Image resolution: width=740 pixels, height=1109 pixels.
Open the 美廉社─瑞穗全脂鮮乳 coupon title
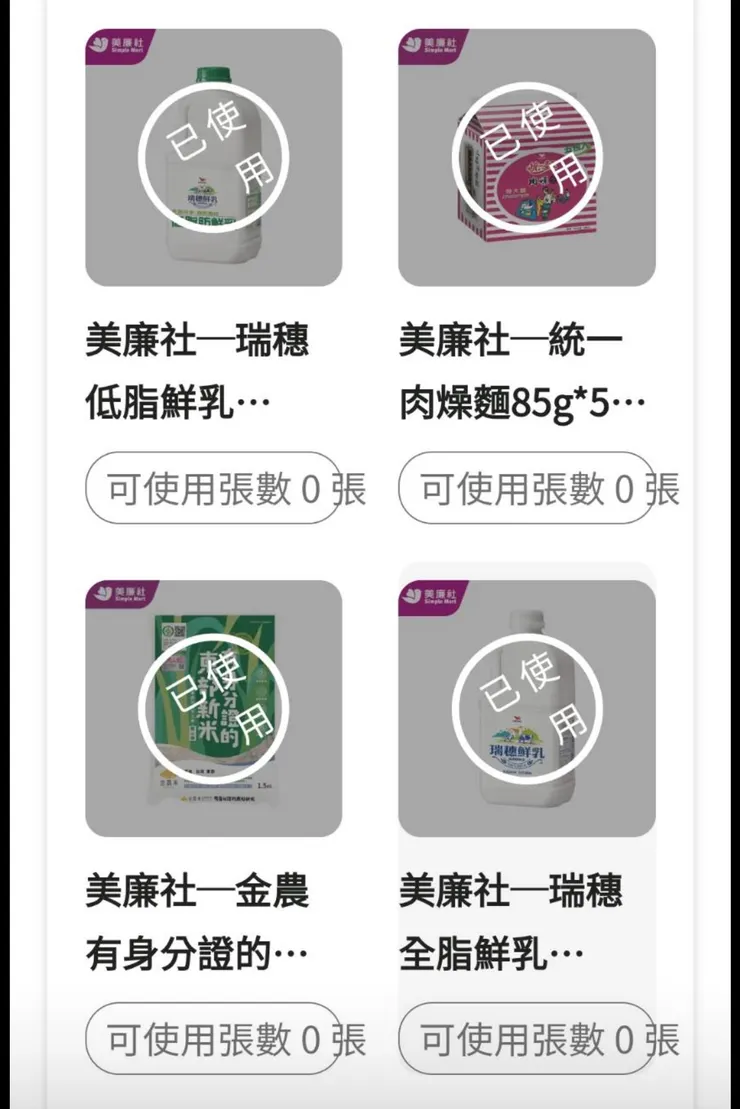[x=512, y=922]
